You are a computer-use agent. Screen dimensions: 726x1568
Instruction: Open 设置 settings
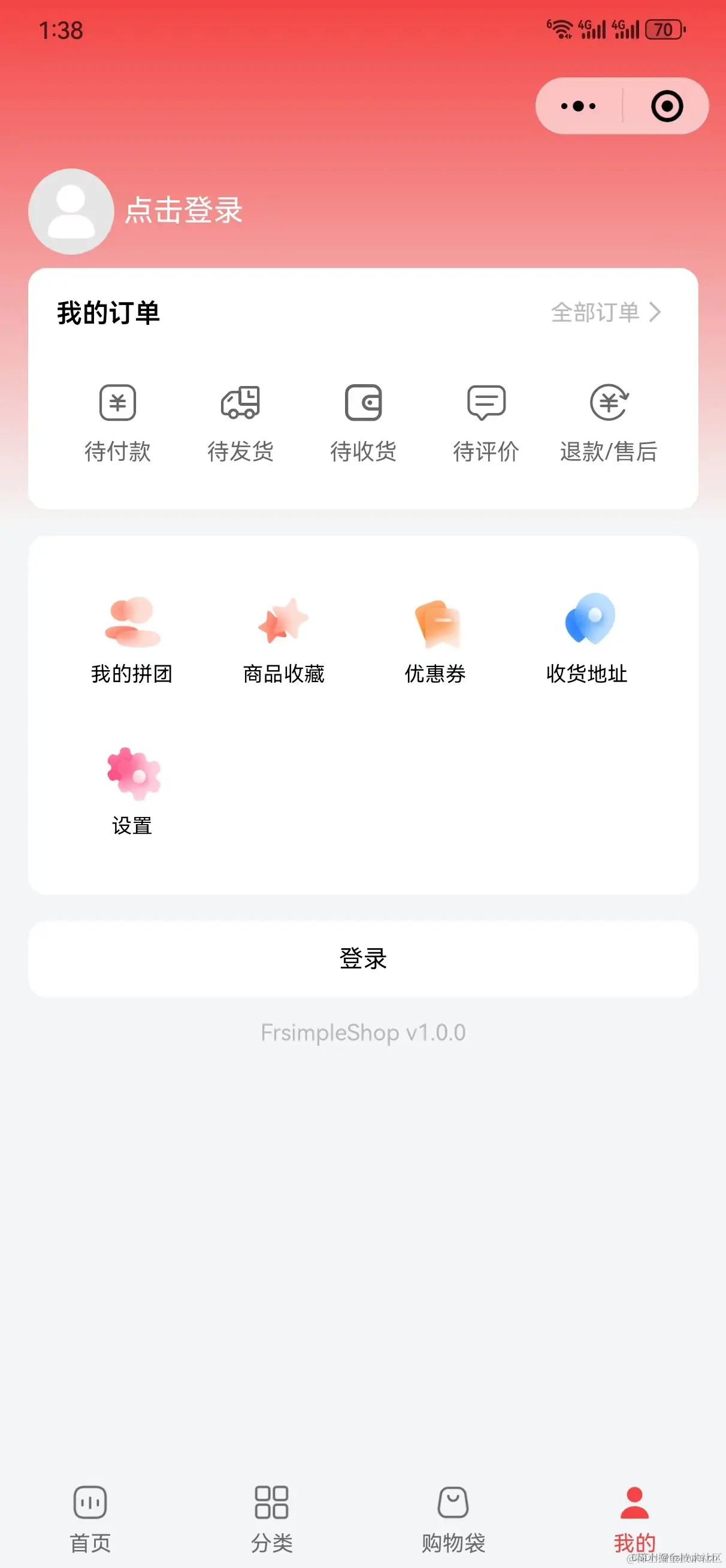(x=132, y=791)
